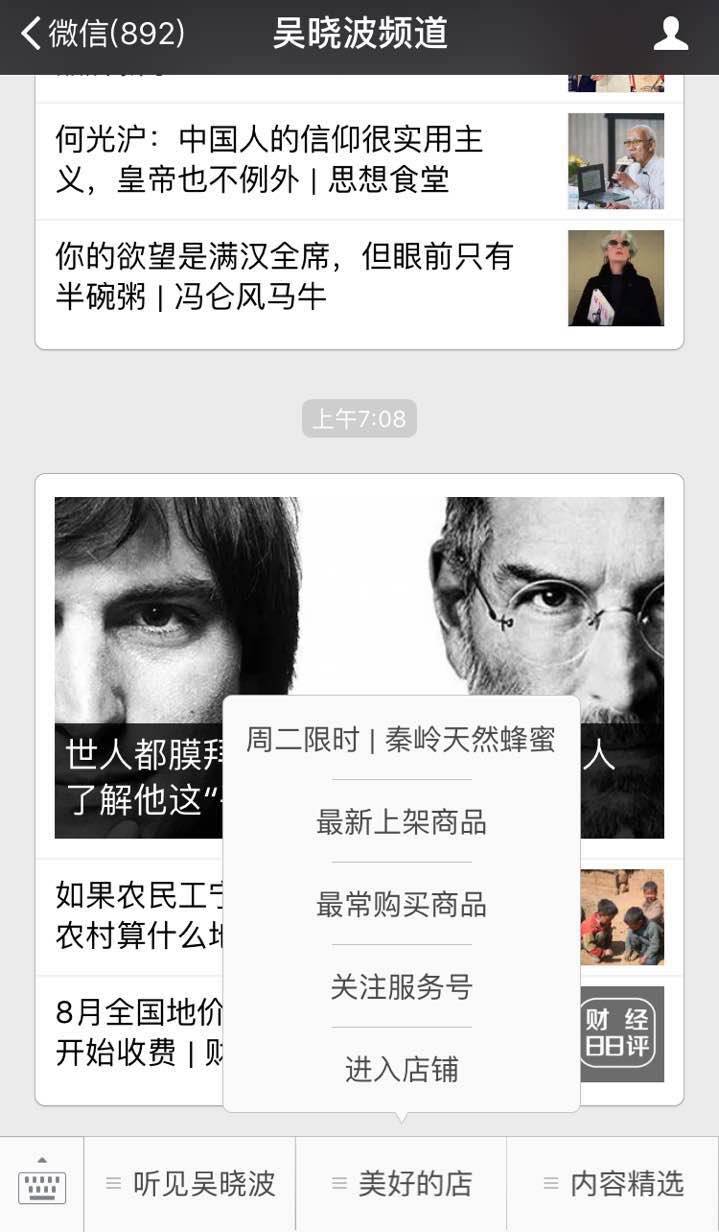
Task: Open the 如果农民工 article
Action: [130, 915]
